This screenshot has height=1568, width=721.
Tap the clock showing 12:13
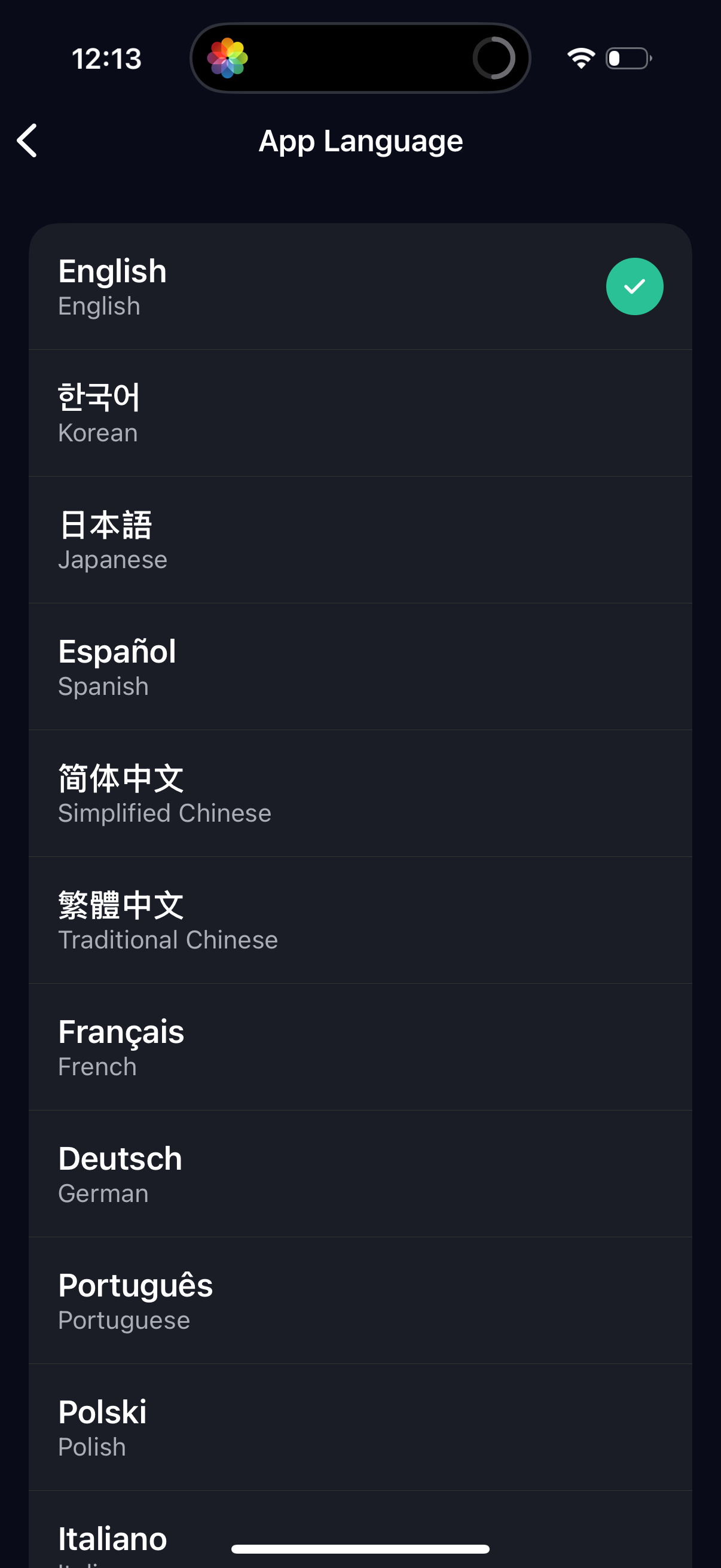[x=106, y=58]
